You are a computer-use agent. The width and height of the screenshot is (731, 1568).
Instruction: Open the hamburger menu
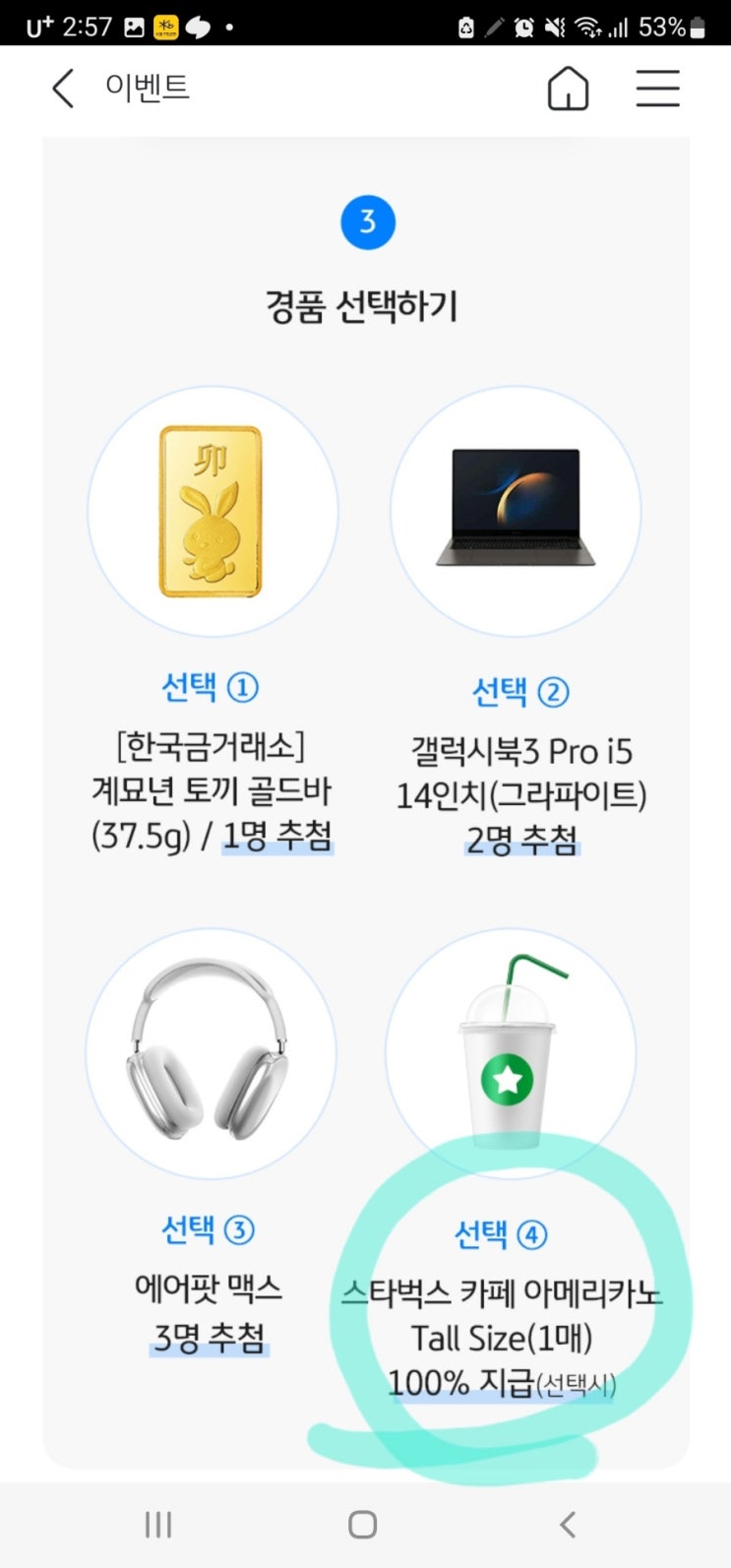657,89
